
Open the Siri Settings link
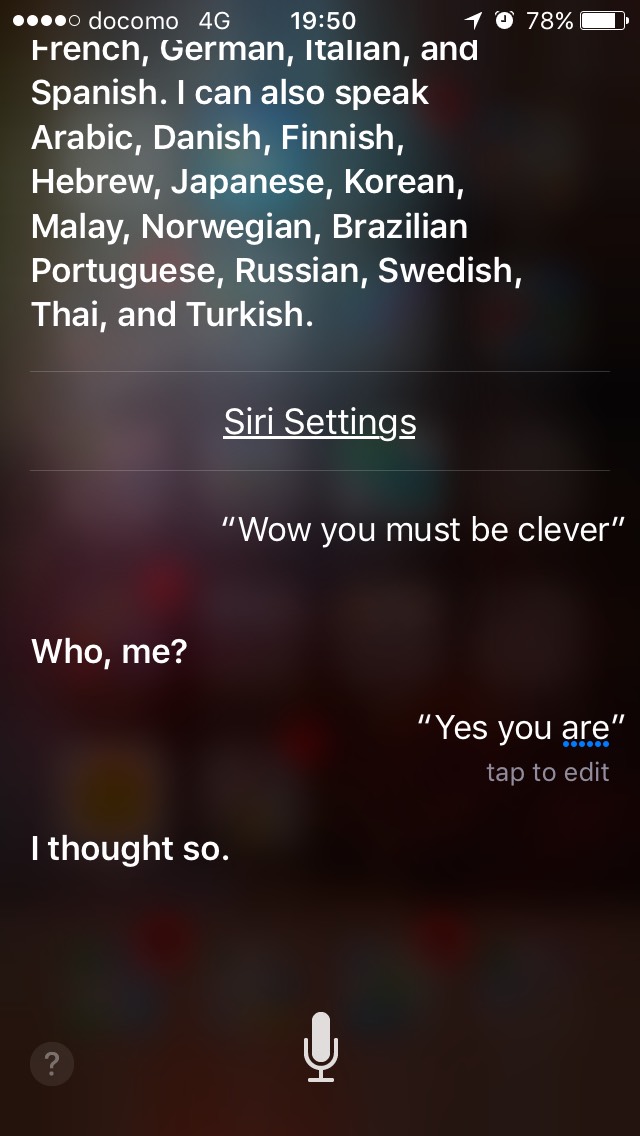319,422
